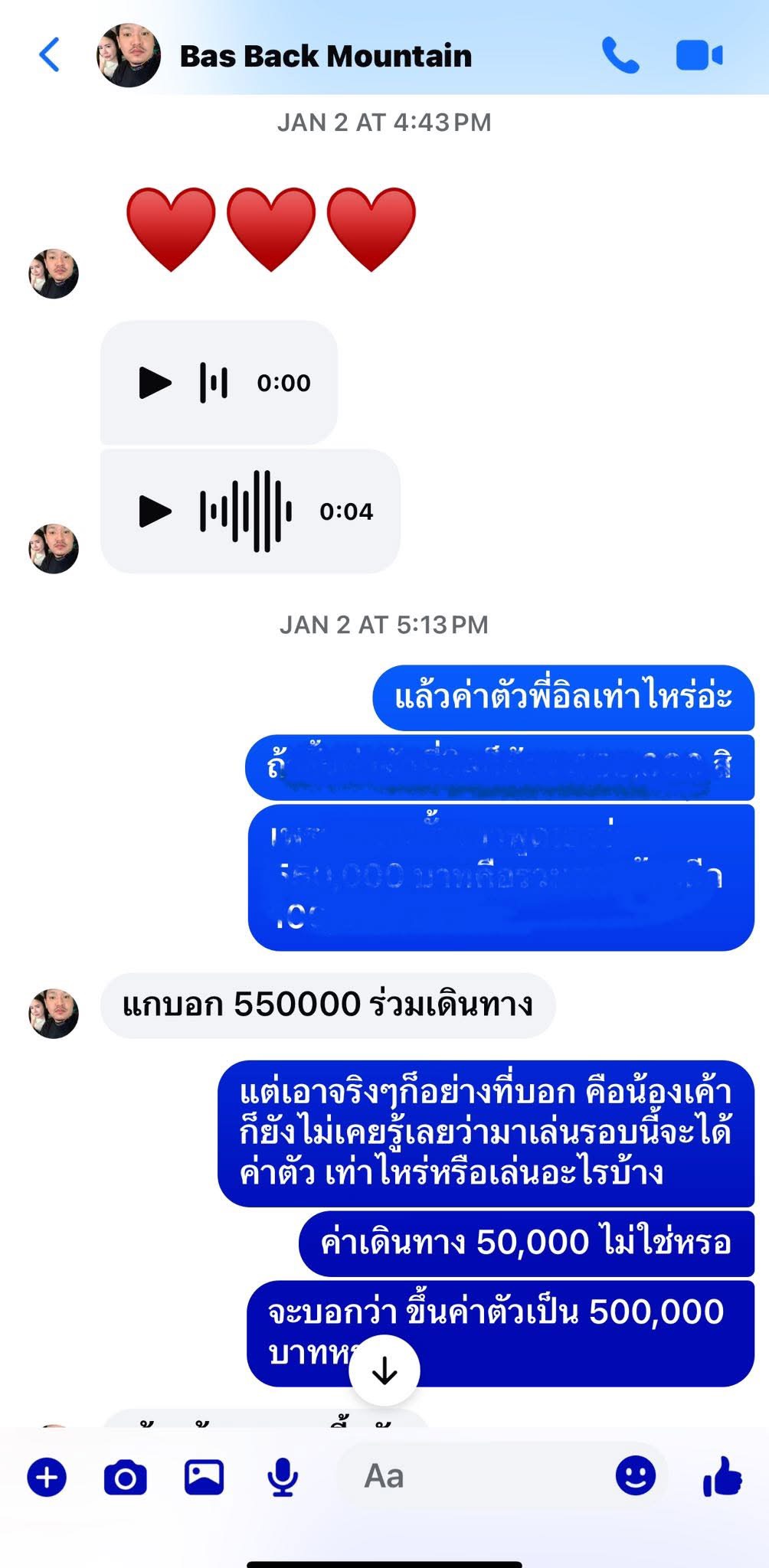Jump to latest messages with down arrow
The image size is (769, 1568).
[384, 1371]
